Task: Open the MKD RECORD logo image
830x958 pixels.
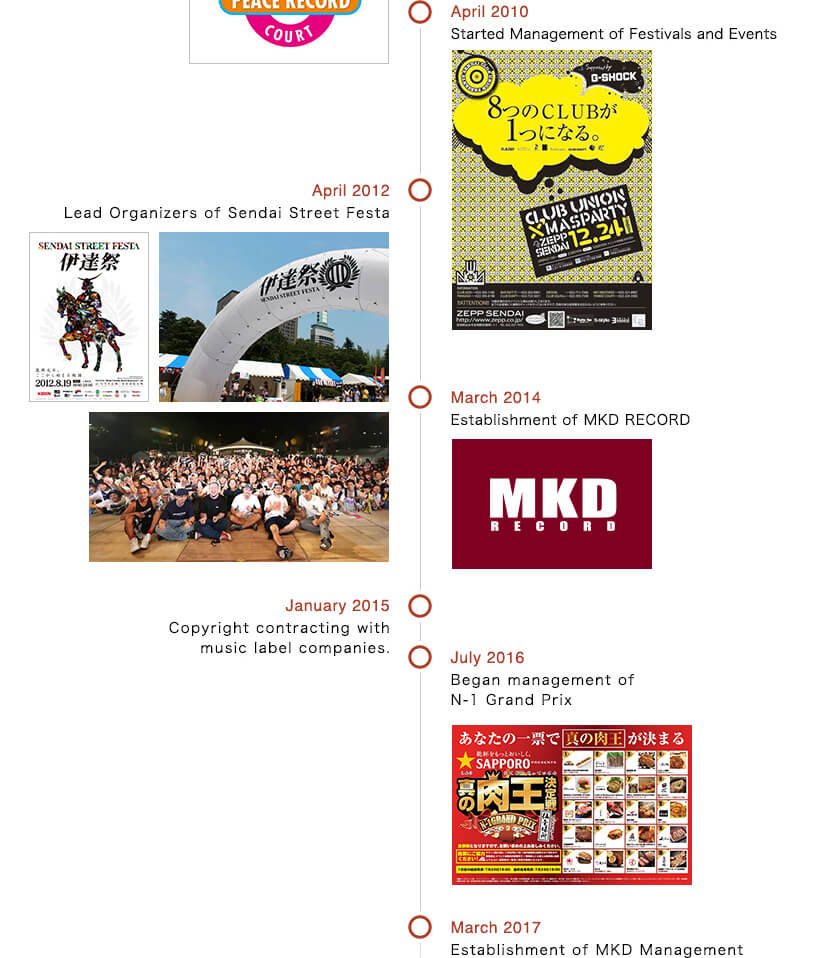Action: coord(552,504)
